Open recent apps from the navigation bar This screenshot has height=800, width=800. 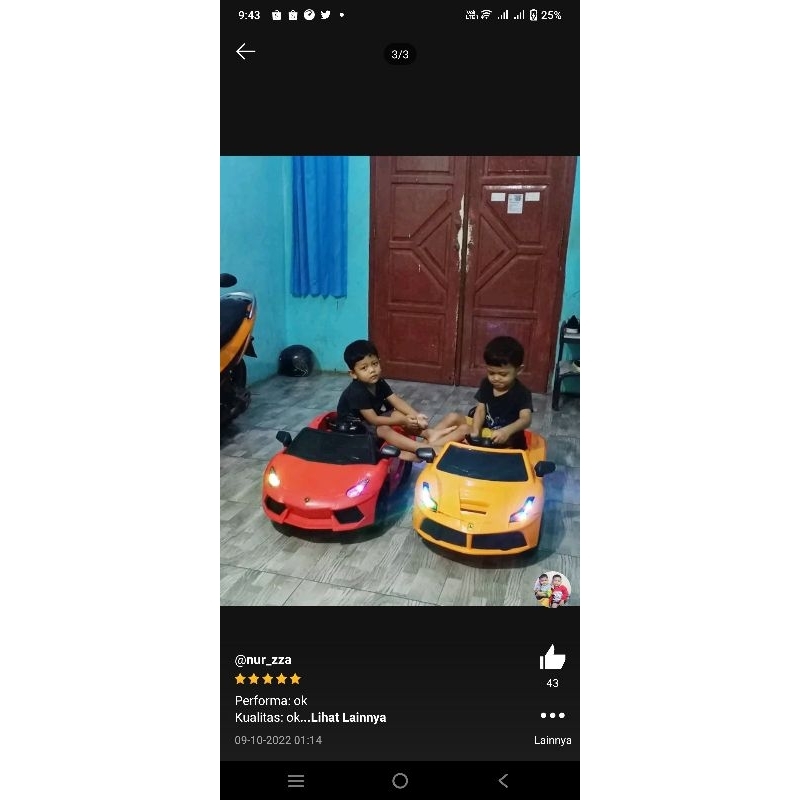296,781
